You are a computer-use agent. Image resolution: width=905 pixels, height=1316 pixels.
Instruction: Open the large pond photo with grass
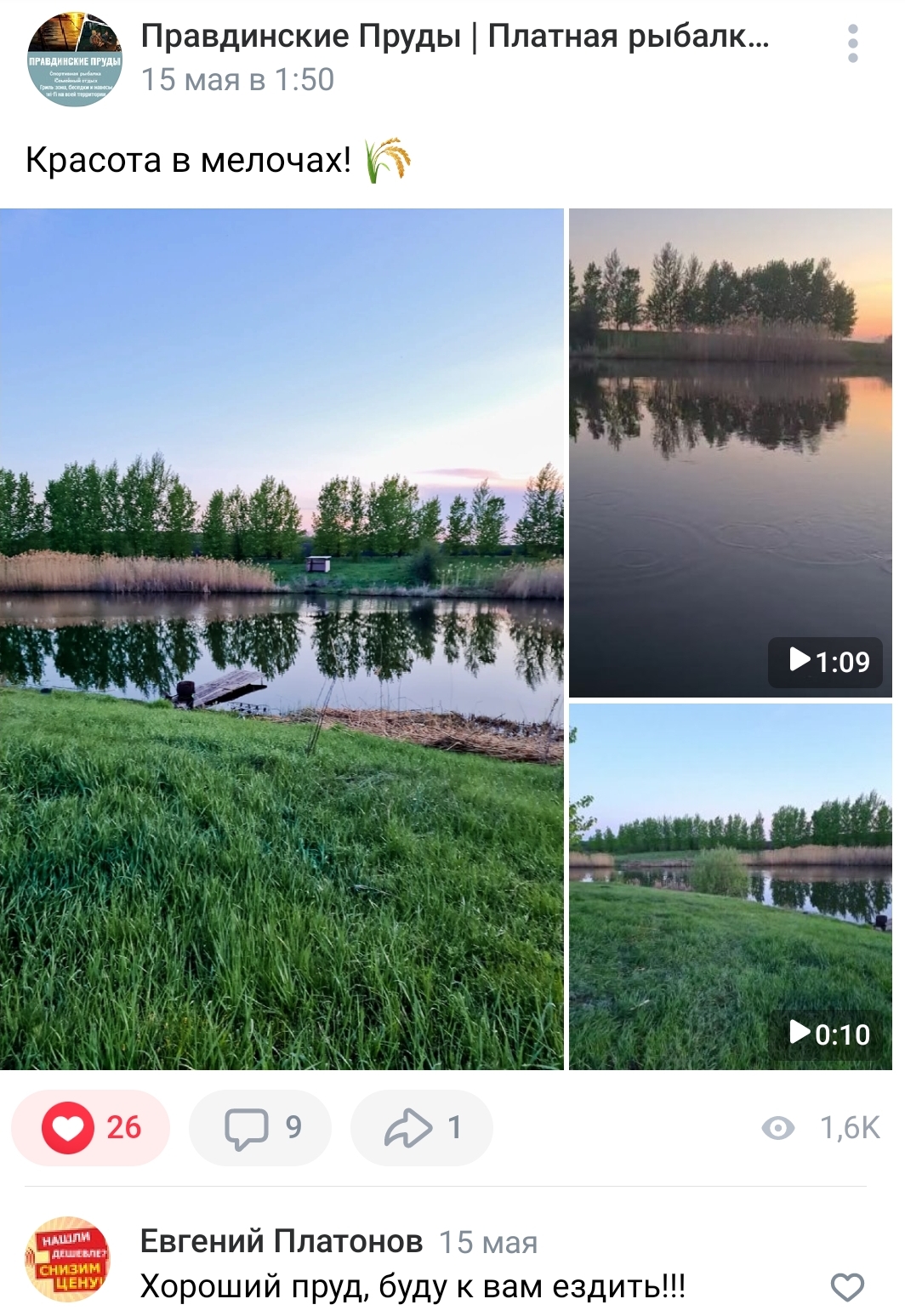tap(282, 639)
